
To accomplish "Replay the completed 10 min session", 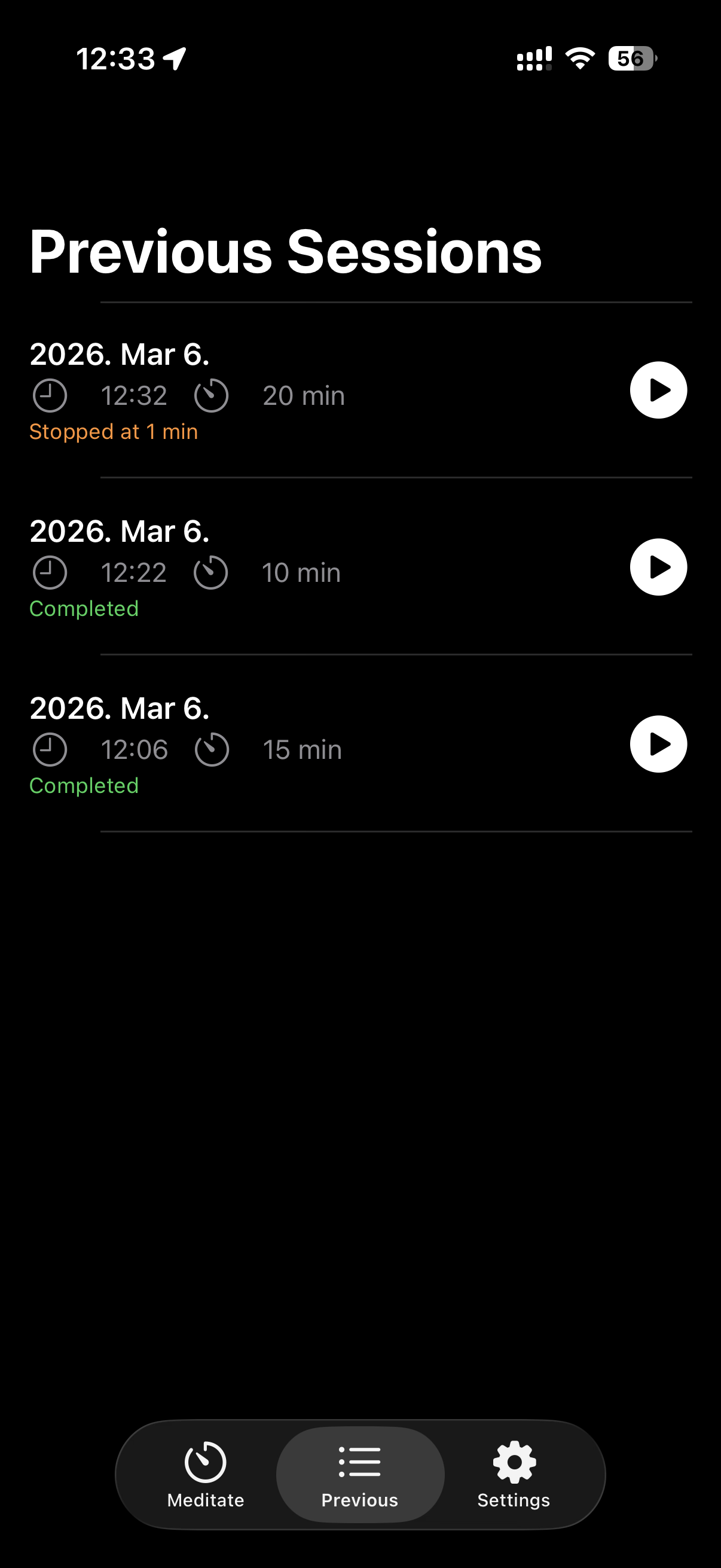I will tap(659, 567).
